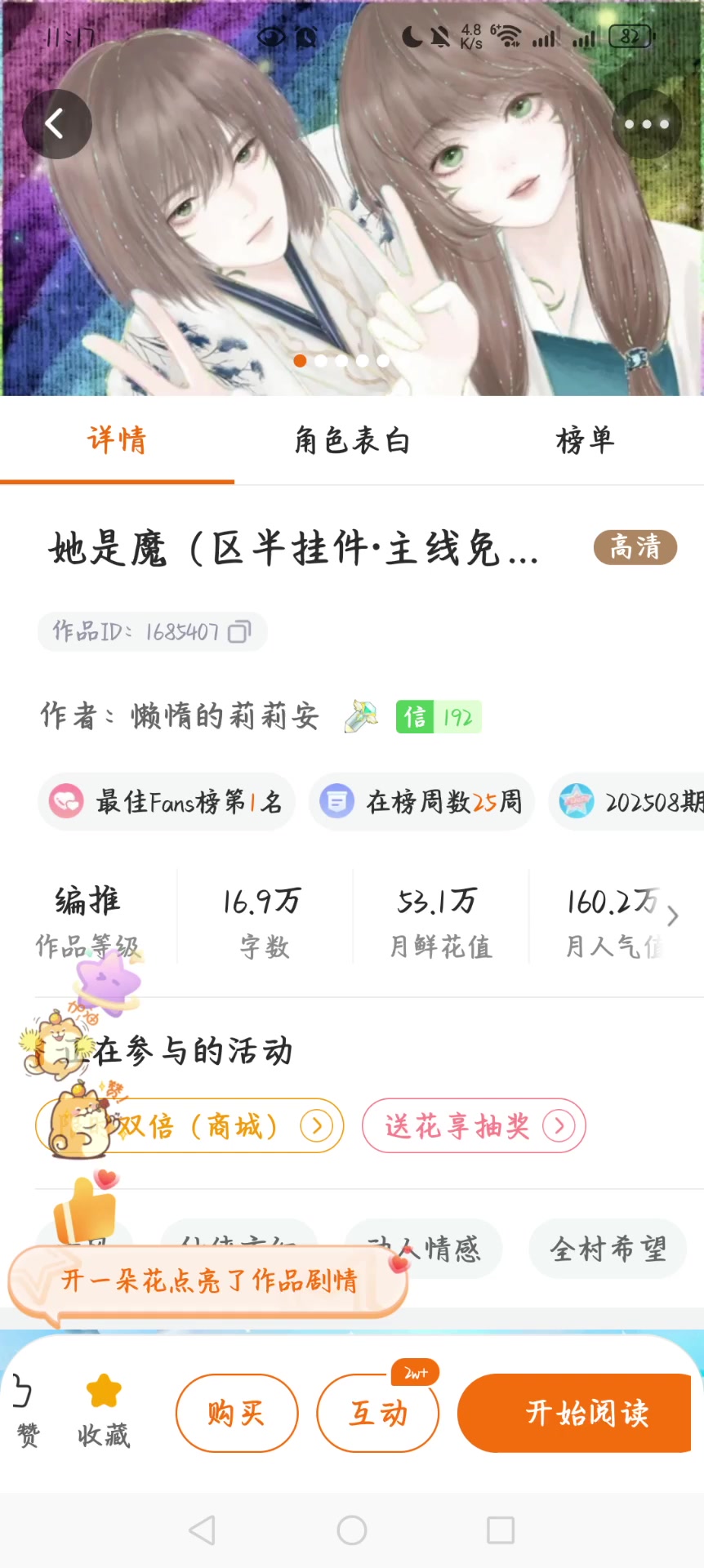Select the 全村希望 tag
This screenshot has height=1568, width=704.
[x=607, y=1249]
